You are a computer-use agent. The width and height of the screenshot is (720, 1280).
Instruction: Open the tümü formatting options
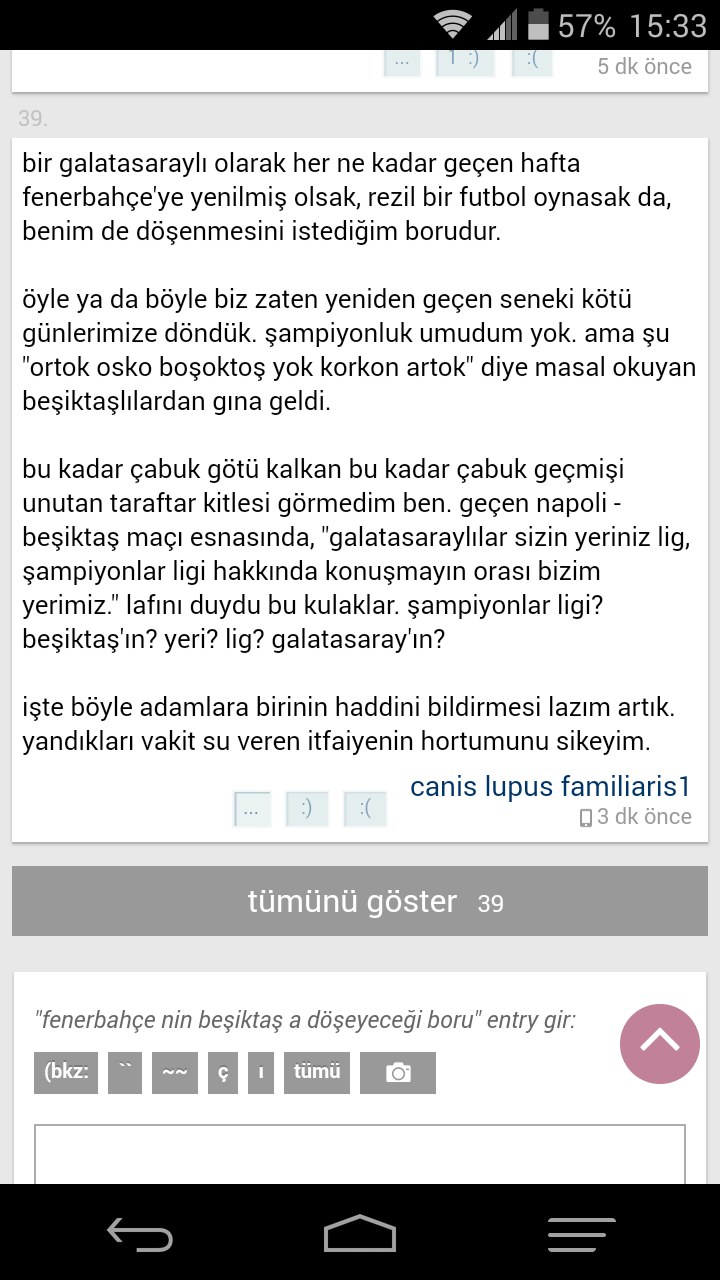[x=317, y=1073]
